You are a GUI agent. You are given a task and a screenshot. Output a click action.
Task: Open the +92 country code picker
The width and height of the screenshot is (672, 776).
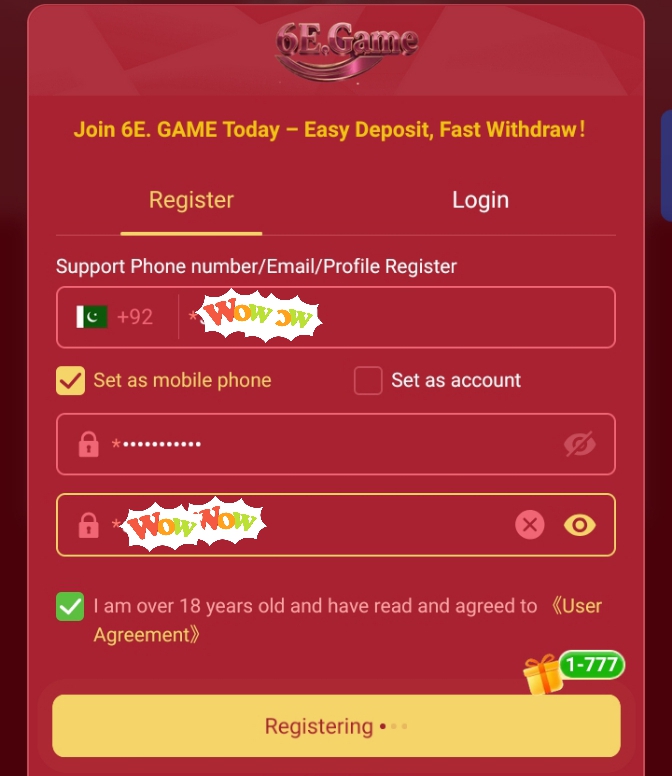click(x=116, y=317)
